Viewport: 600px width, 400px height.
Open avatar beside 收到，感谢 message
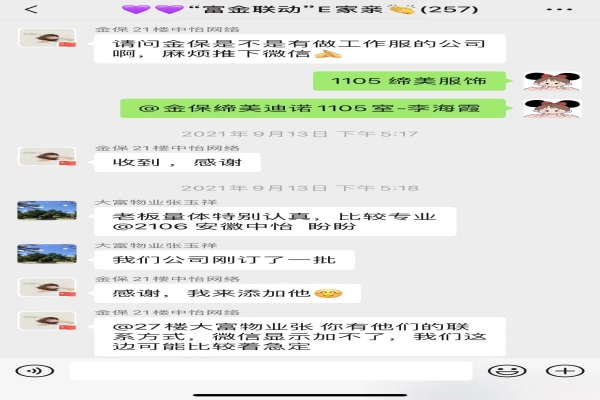click(47, 157)
